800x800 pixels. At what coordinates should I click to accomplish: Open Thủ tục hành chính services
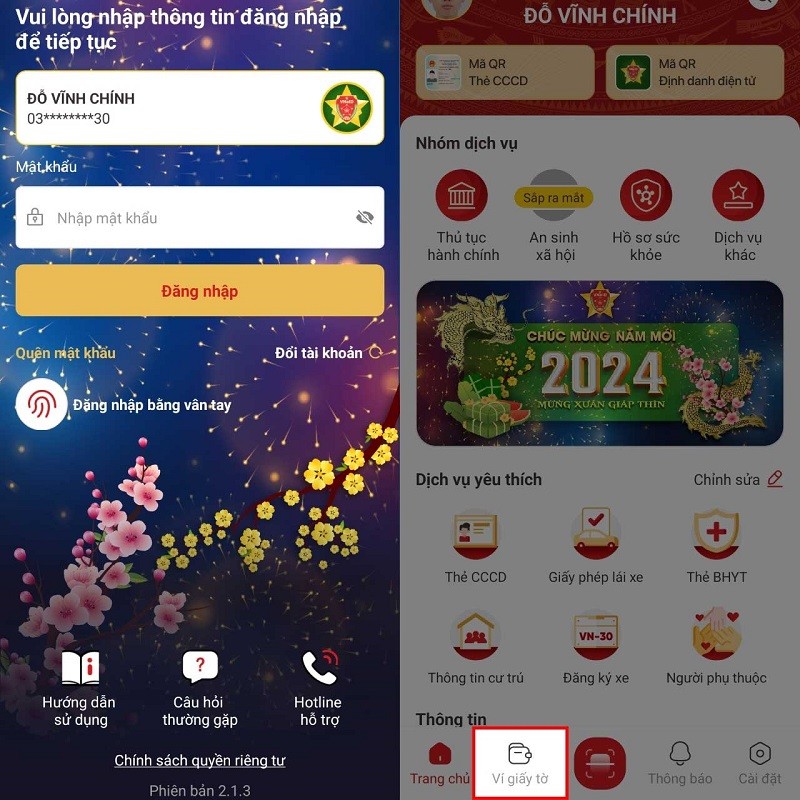pyautogui.click(x=462, y=213)
